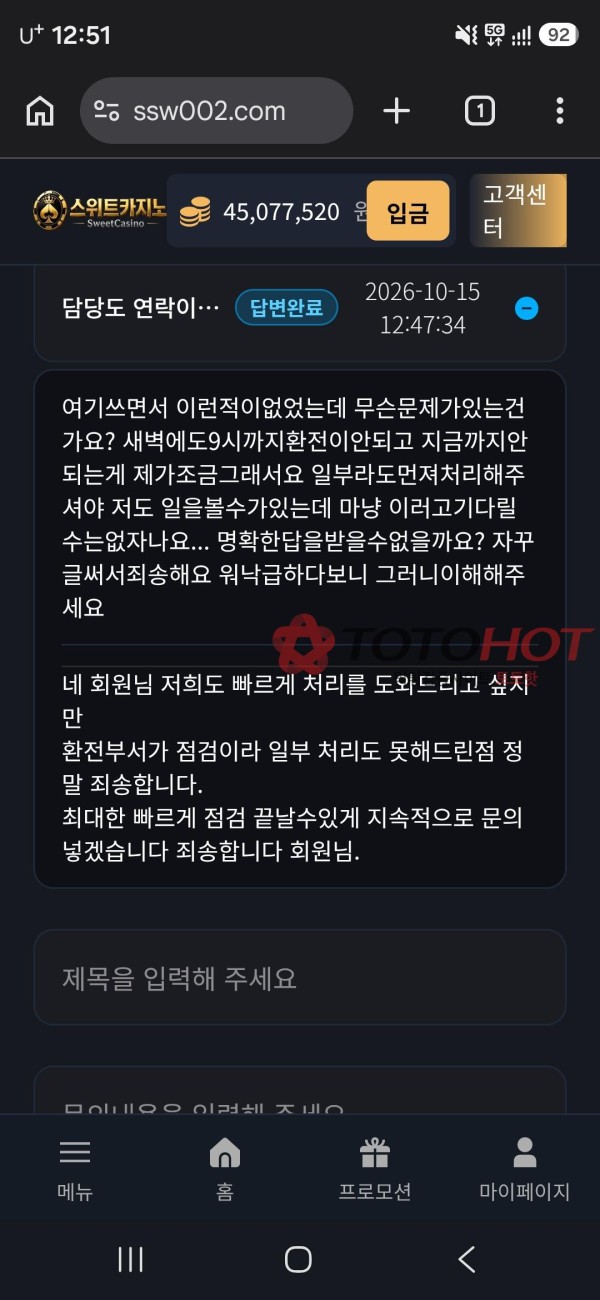
Task: Collapse the answered inquiry with the minus icon
Action: (526, 309)
